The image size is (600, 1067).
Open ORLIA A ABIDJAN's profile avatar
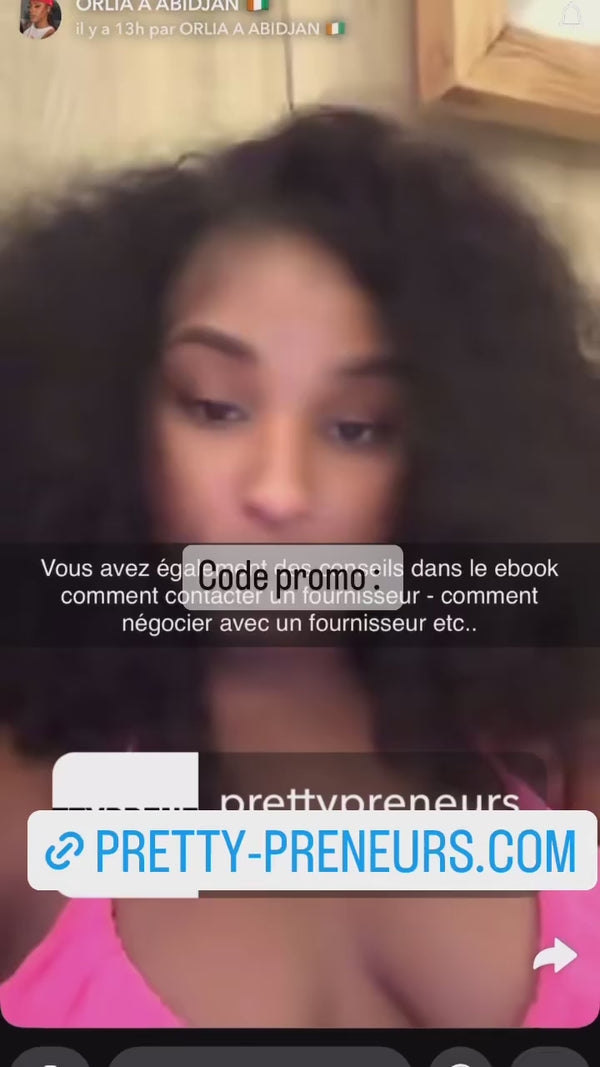[39, 17]
